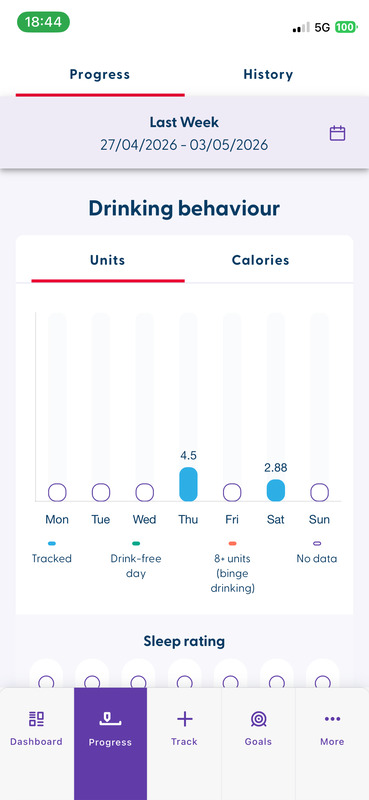Open Dashboard in bottom navigation
Image resolution: width=369 pixels, height=800 pixels.
point(37,729)
